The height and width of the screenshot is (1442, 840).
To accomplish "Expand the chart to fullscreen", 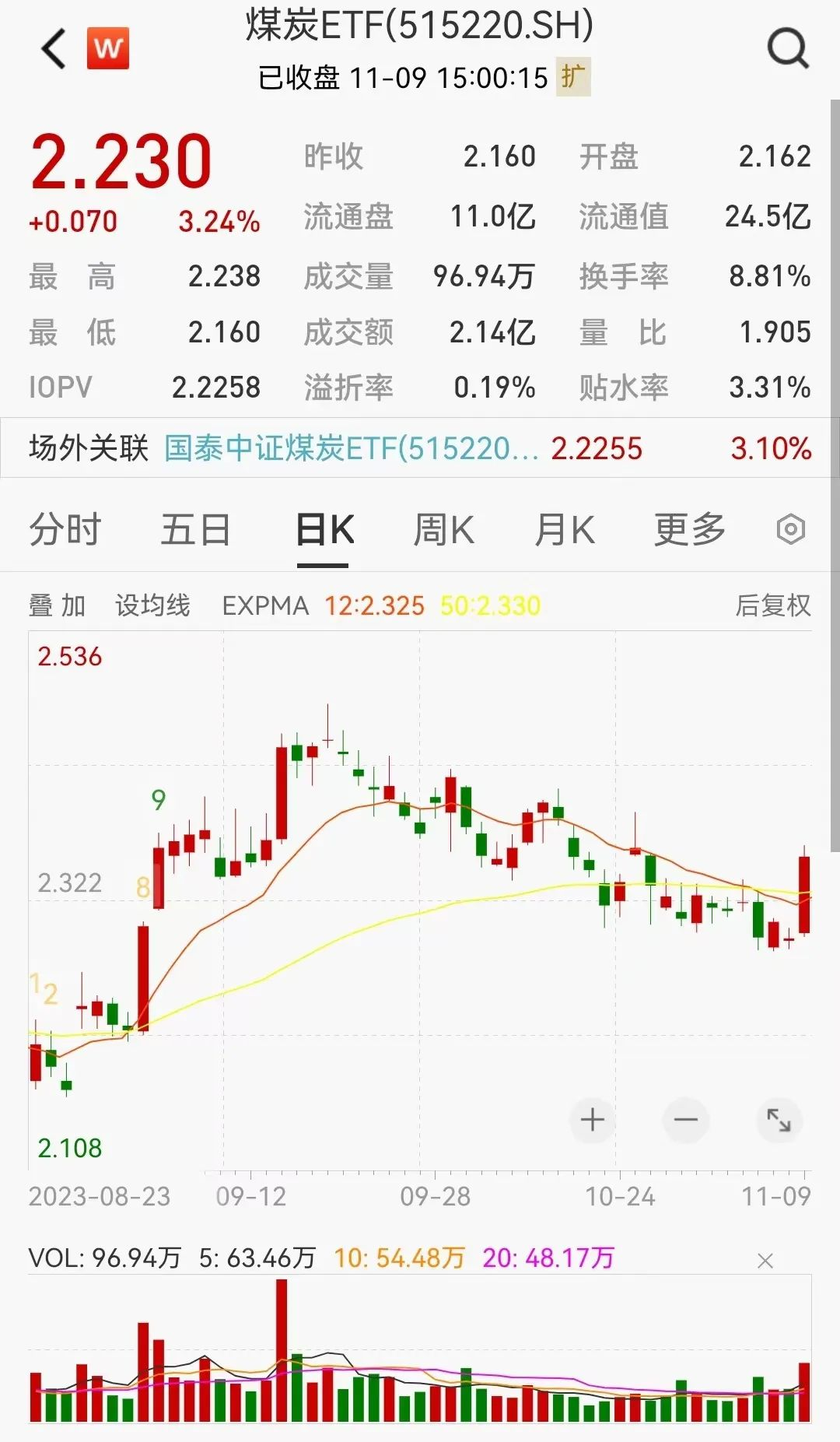I will pyautogui.click(x=779, y=1120).
